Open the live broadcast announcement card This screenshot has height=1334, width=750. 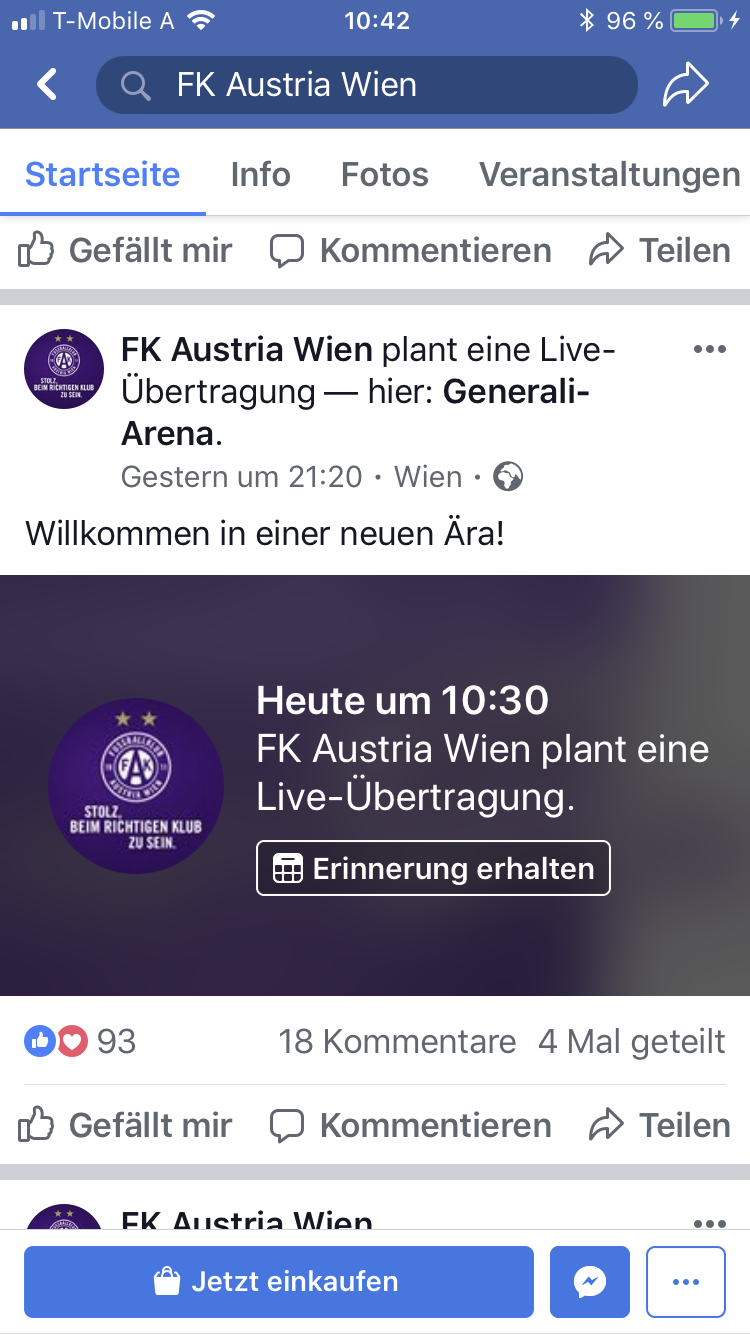click(375, 785)
